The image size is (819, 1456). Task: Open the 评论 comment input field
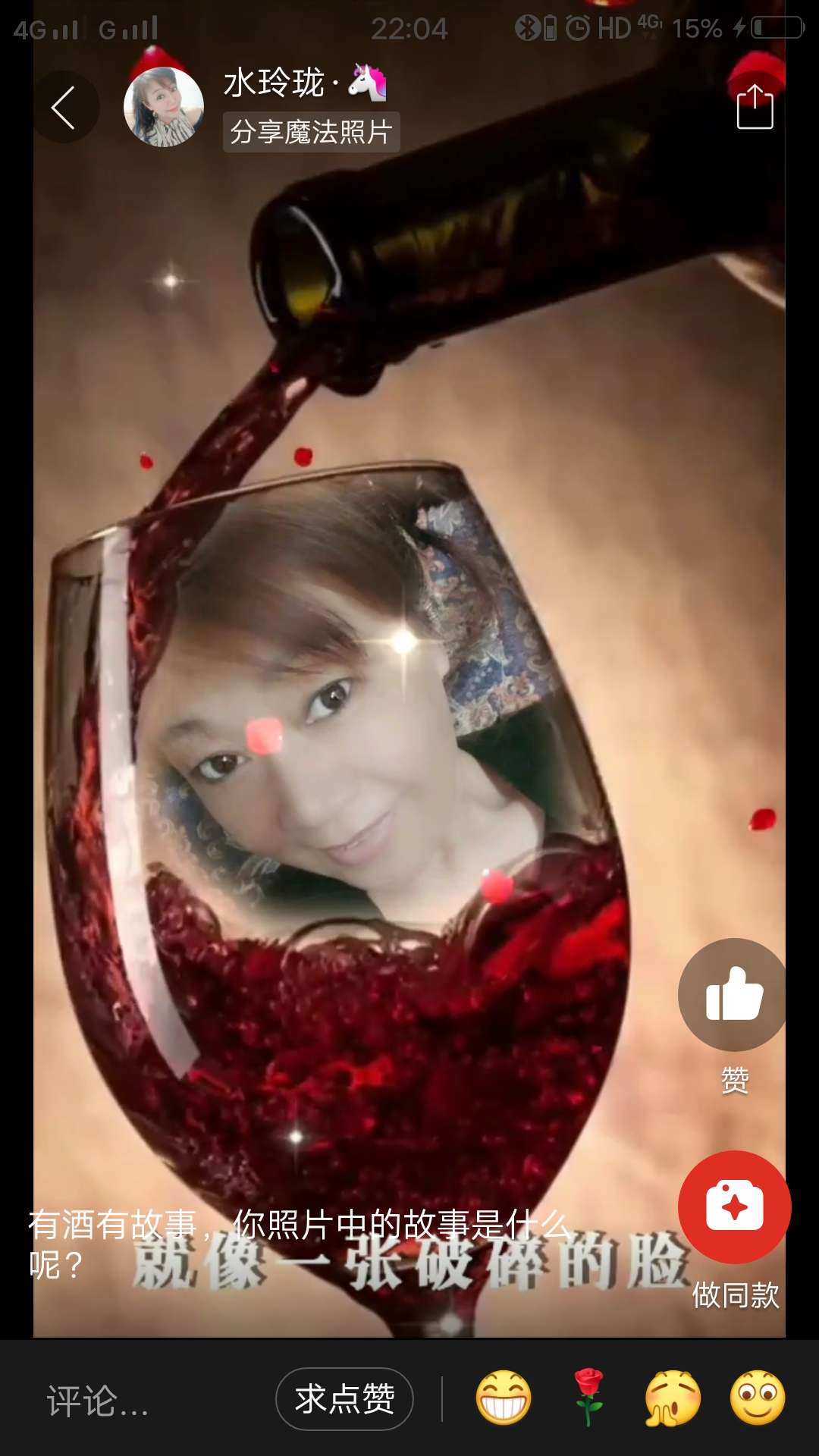coord(98,1400)
